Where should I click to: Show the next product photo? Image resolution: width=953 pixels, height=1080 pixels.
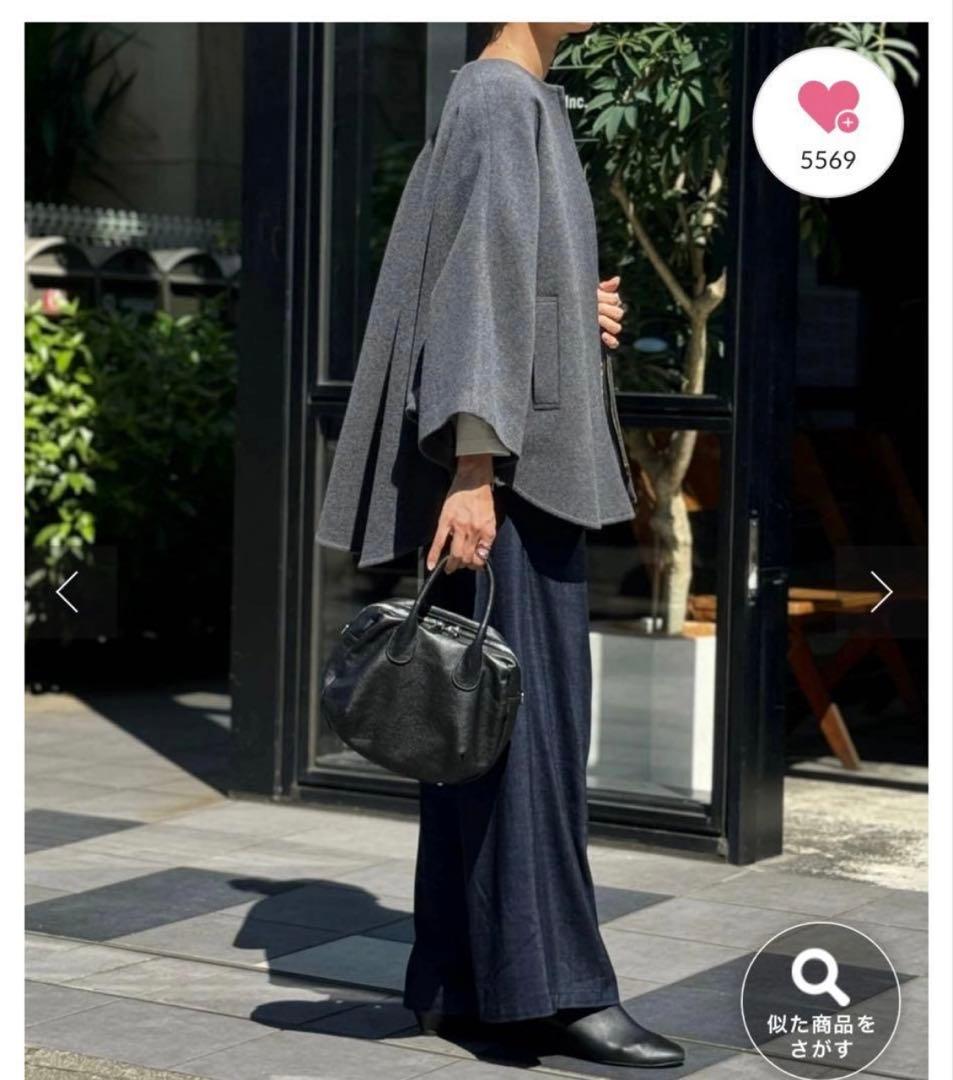[x=880, y=592]
